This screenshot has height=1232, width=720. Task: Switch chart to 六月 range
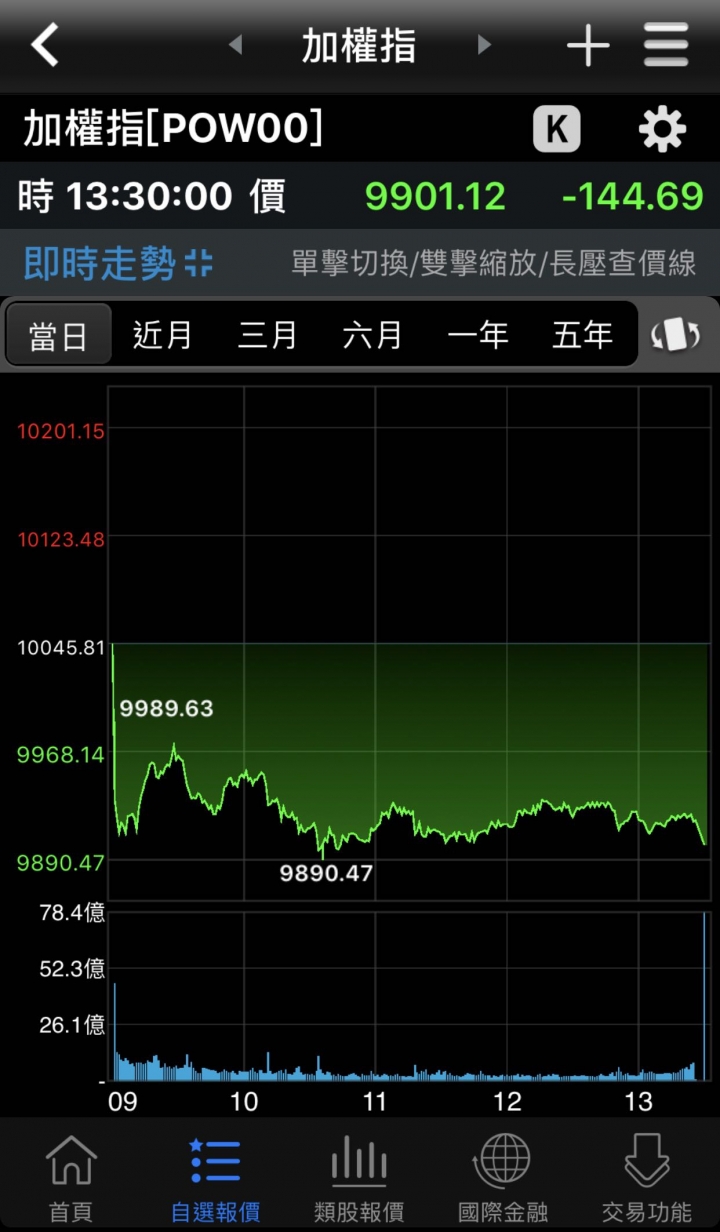tap(373, 335)
